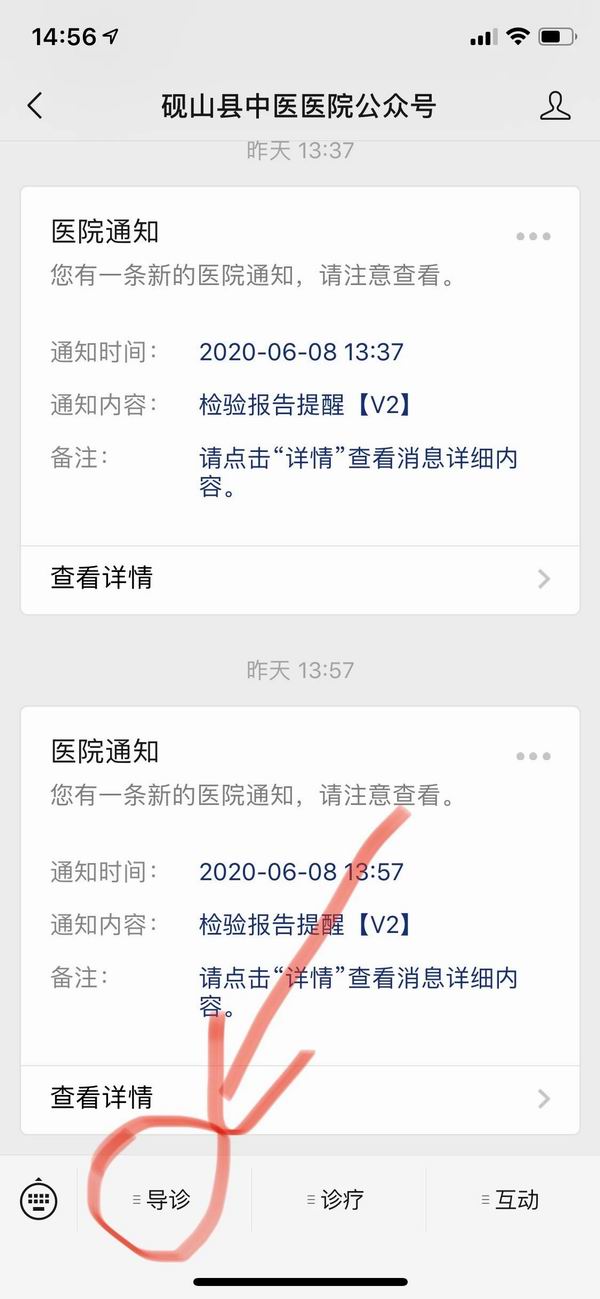Open more options on the 13:37 notice
Screen dimensions: 600x1299
click(x=533, y=237)
